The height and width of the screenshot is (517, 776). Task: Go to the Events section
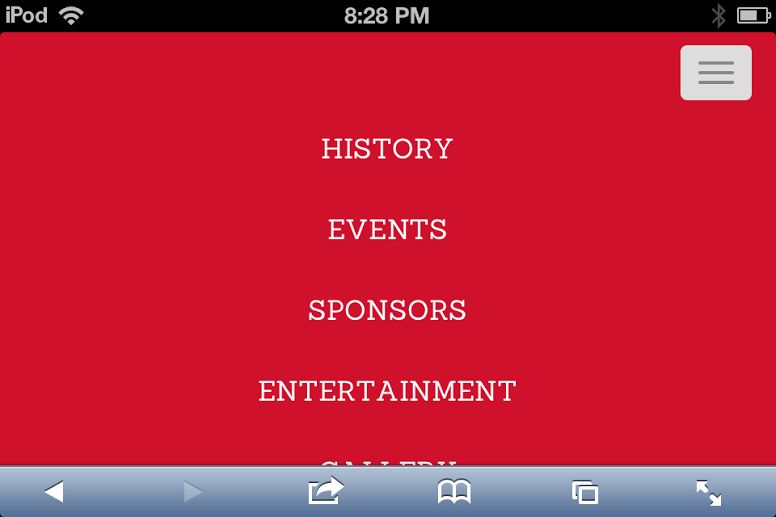tap(387, 230)
